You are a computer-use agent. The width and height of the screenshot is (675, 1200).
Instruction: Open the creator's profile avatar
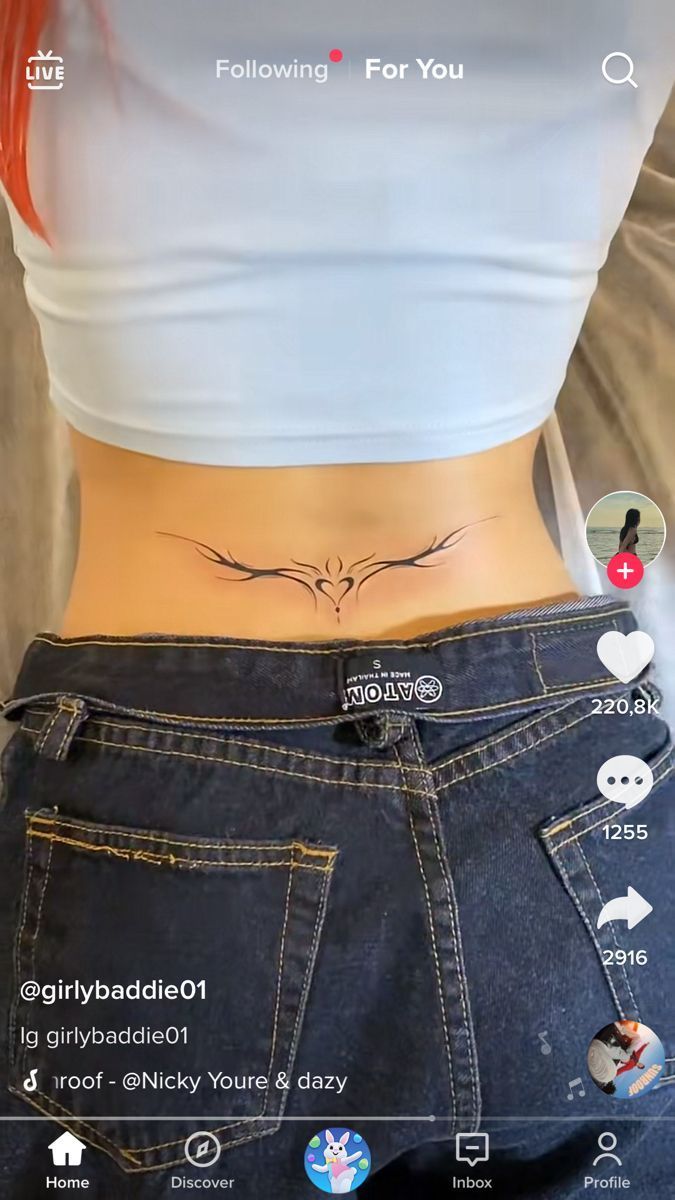625,530
